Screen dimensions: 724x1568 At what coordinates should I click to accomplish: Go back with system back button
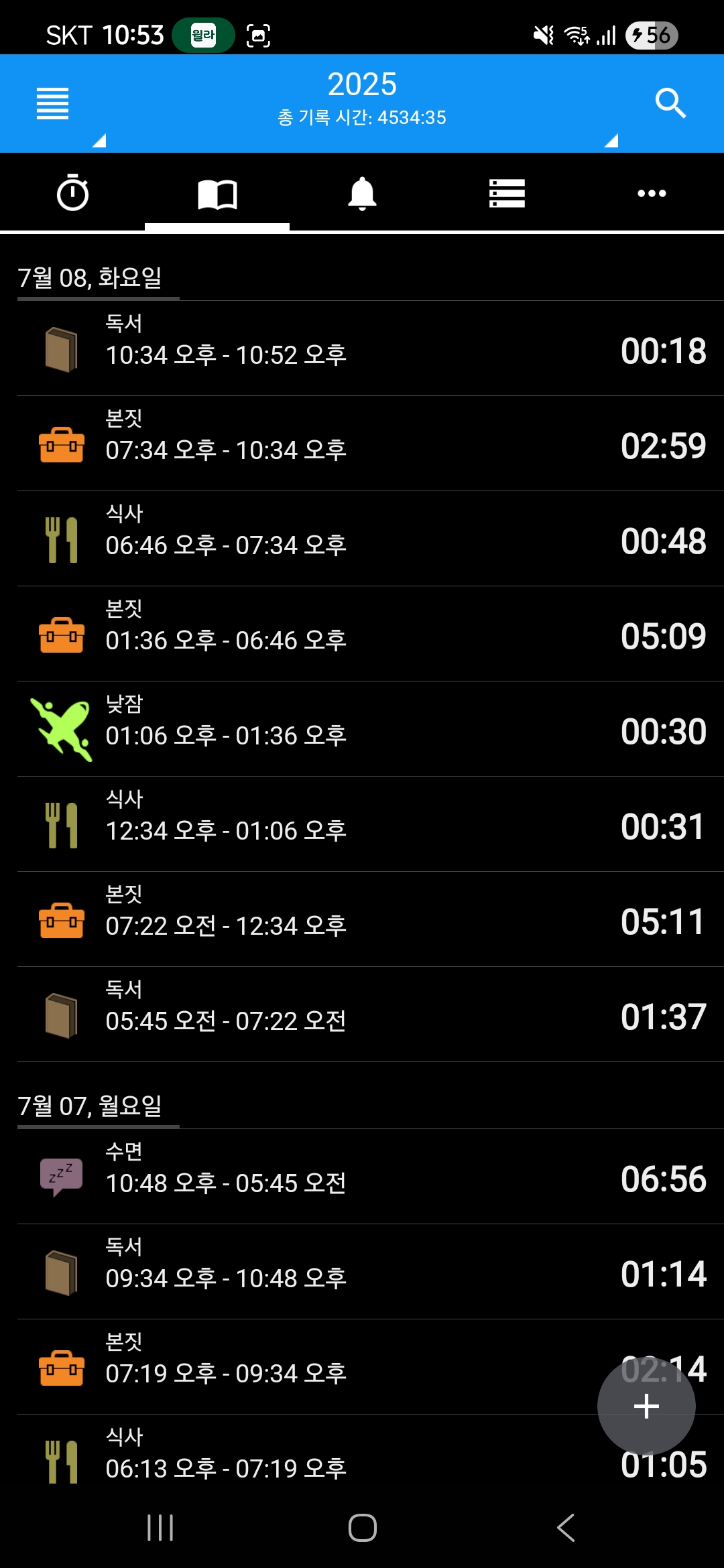click(566, 1528)
